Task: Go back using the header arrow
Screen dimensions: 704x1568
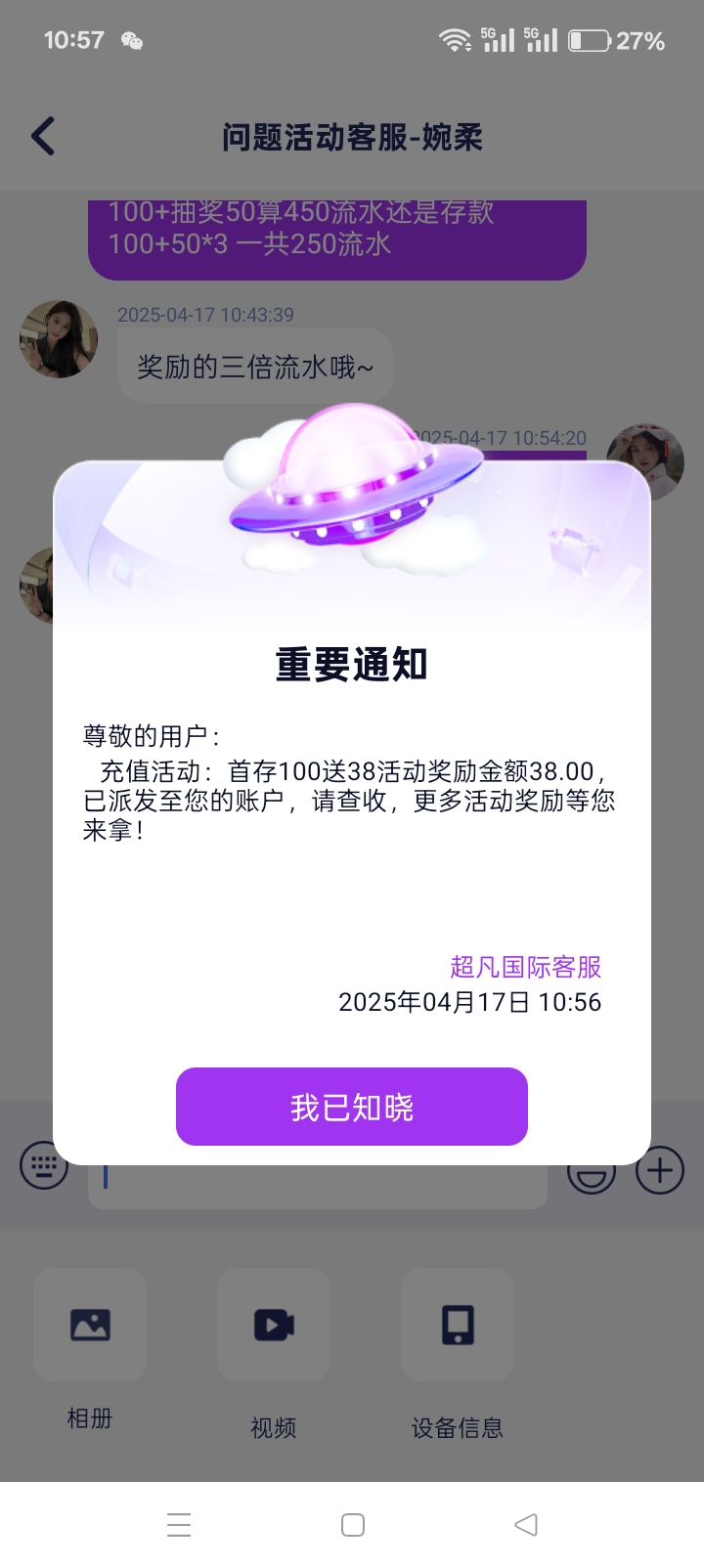Action: click(x=43, y=137)
